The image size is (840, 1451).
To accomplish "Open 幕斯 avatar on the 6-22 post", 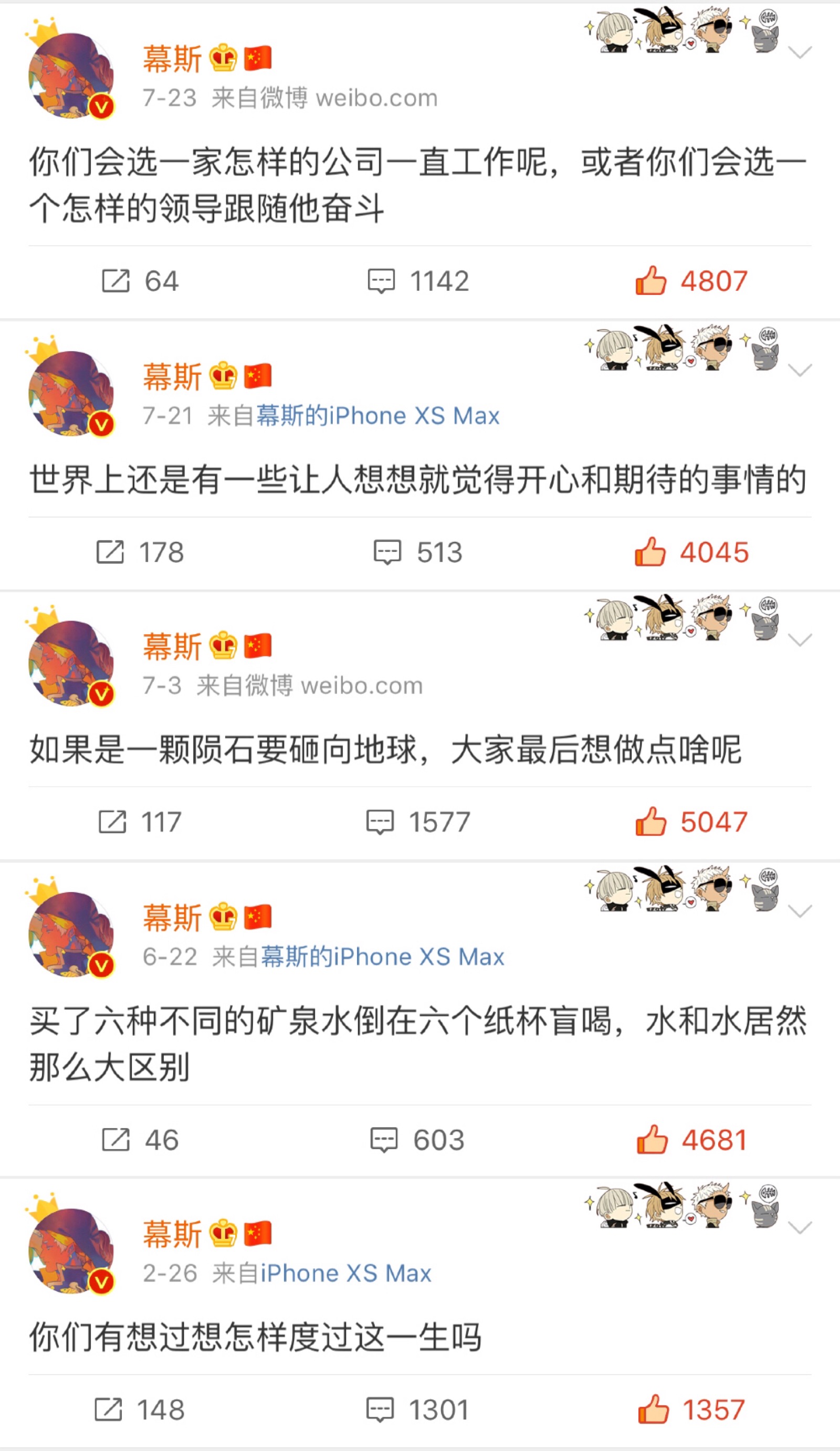I will [71, 934].
